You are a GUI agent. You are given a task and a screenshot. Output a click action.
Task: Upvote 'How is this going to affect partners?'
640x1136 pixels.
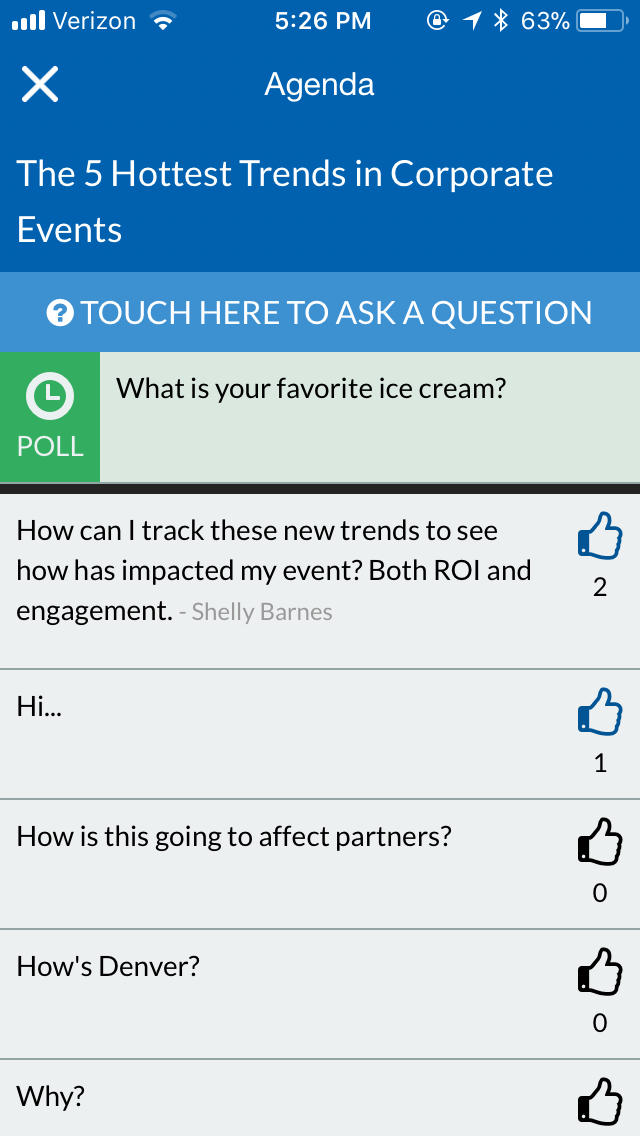coord(599,842)
